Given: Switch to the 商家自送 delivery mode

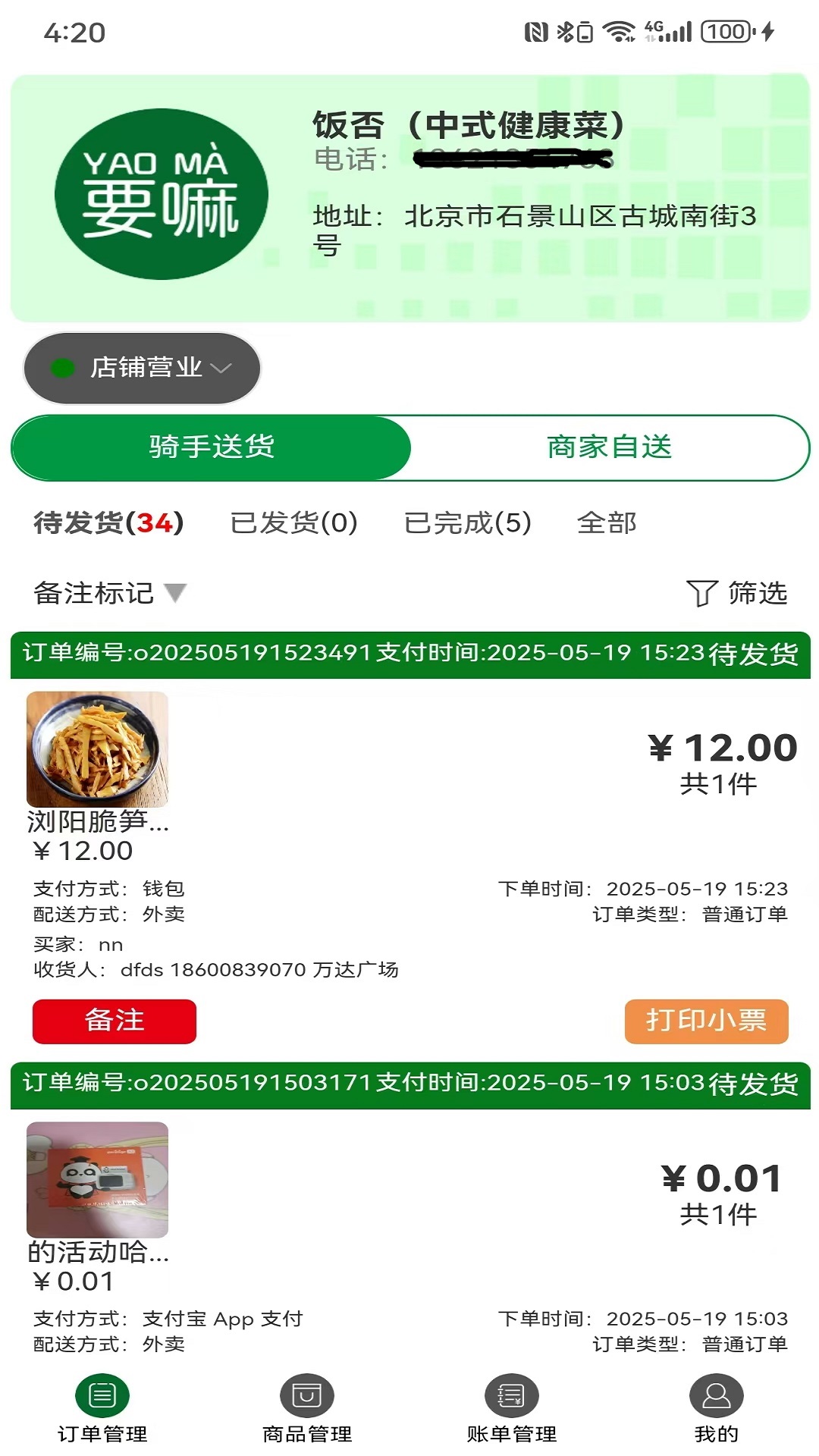Looking at the screenshot, I should pyautogui.click(x=609, y=447).
